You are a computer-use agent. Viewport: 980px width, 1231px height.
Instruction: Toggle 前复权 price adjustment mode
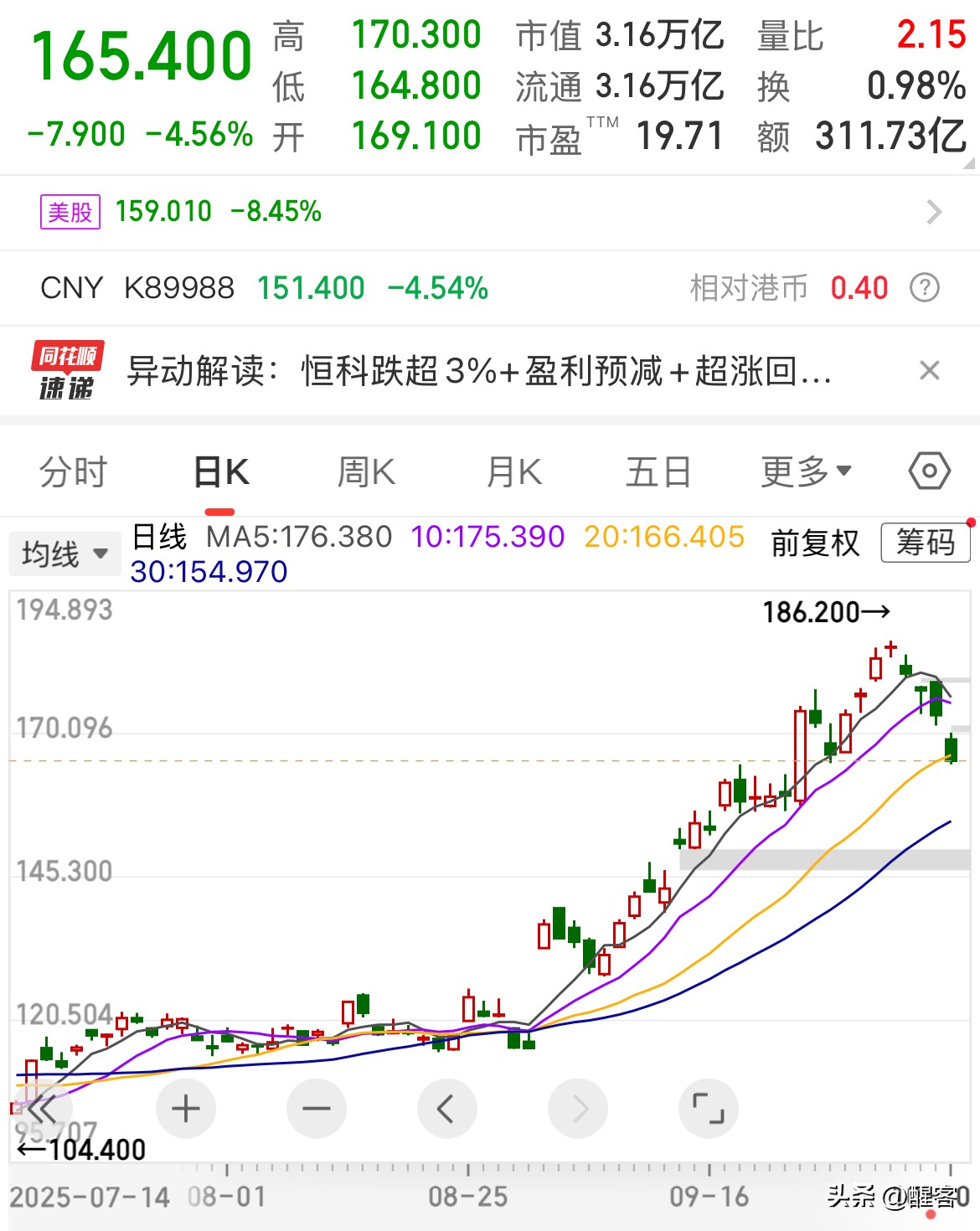tap(813, 543)
